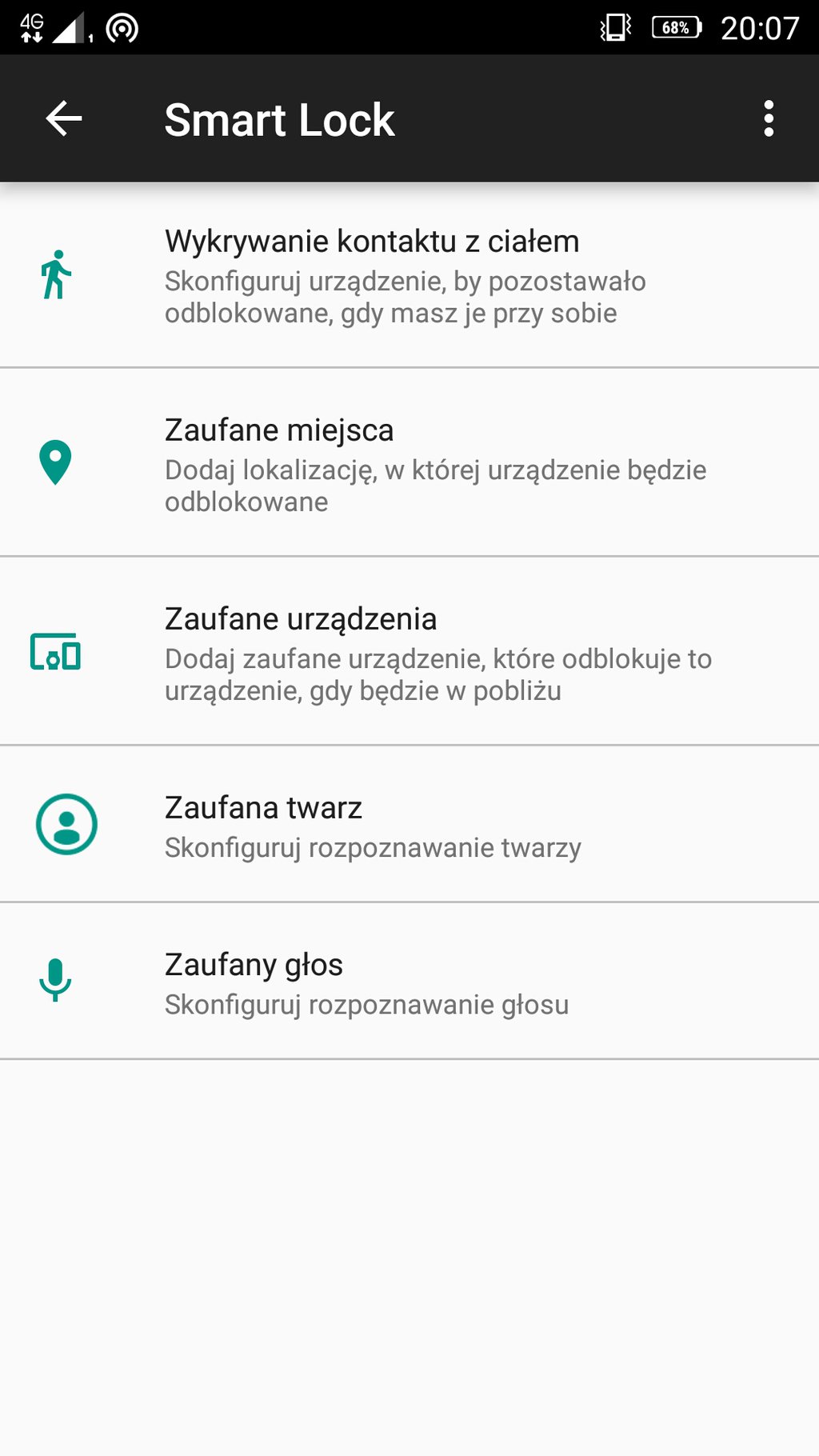Go back from Smart Lock
Screen dimensions: 819x1456
click(x=64, y=119)
